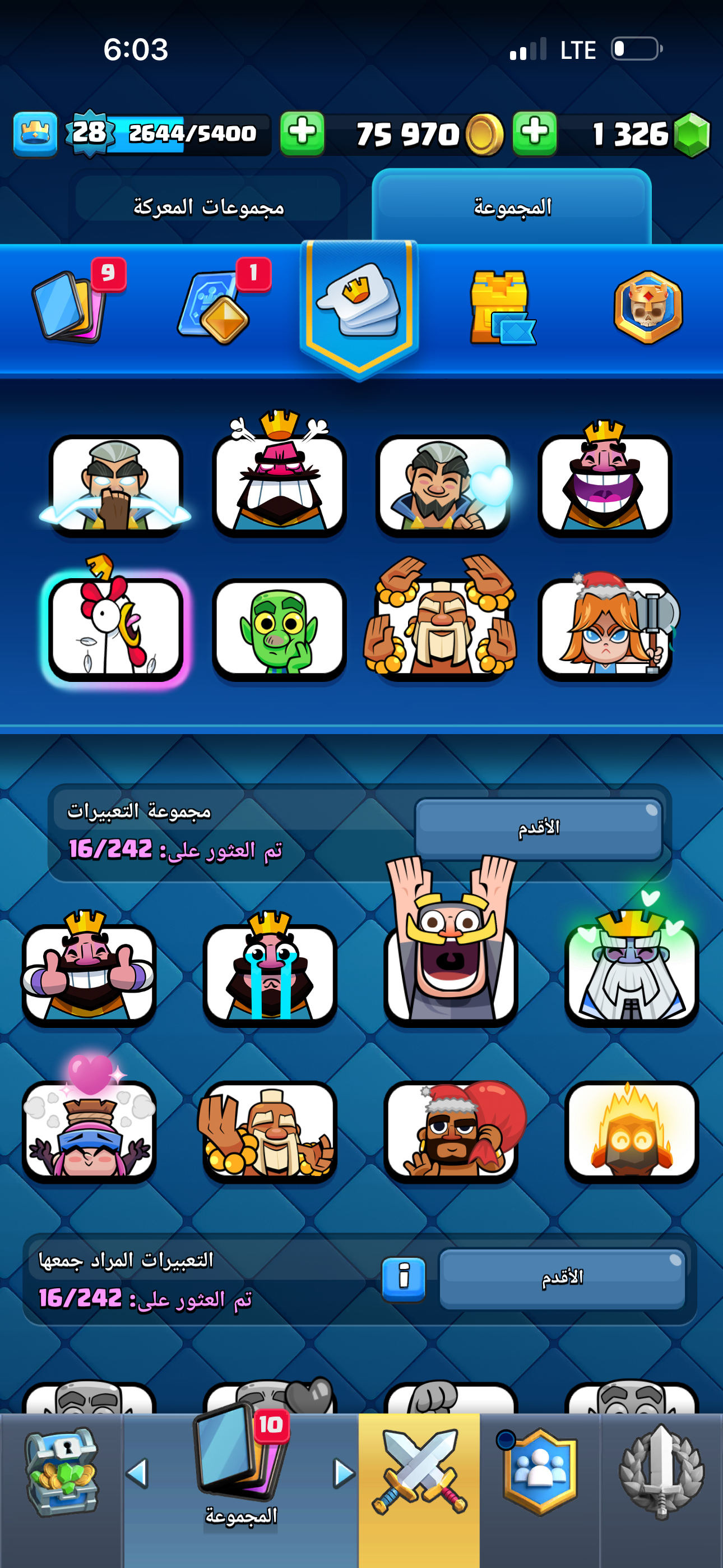Image resolution: width=723 pixels, height=1568 pixels.
Task: Change sort order for التعبيرات المراد جمعها
Action: tap(562, 1276)
